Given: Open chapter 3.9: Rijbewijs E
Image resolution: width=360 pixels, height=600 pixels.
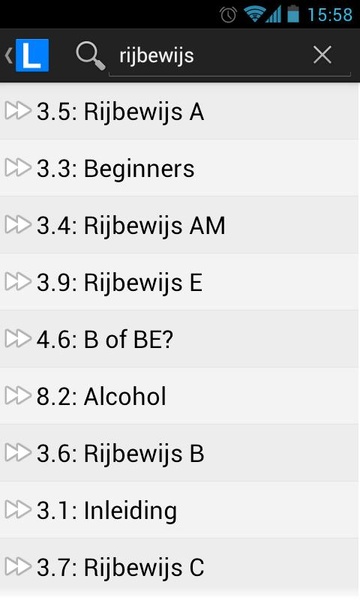Looking at the screenshot, I should 179,282.
